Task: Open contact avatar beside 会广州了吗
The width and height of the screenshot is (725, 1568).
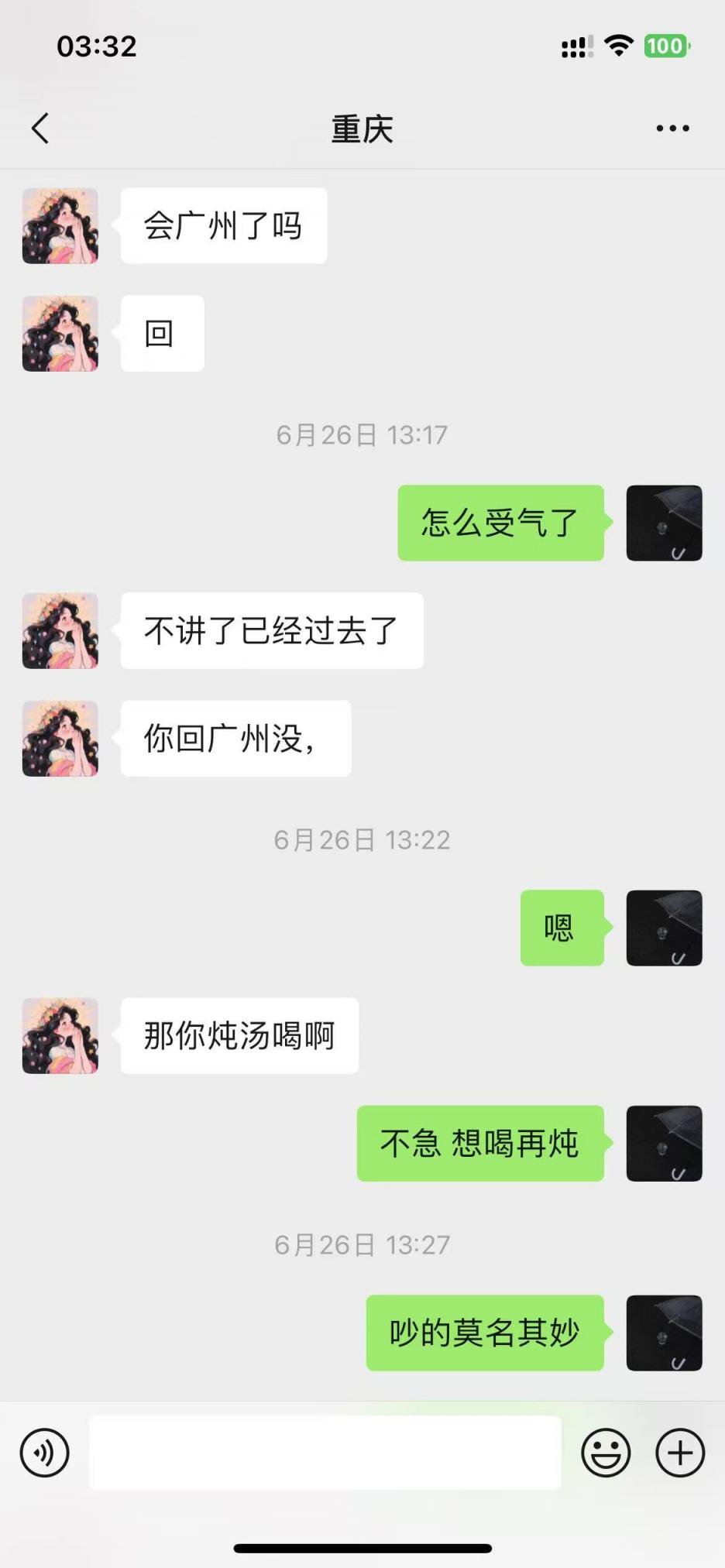Action: [x=60, y=226]
